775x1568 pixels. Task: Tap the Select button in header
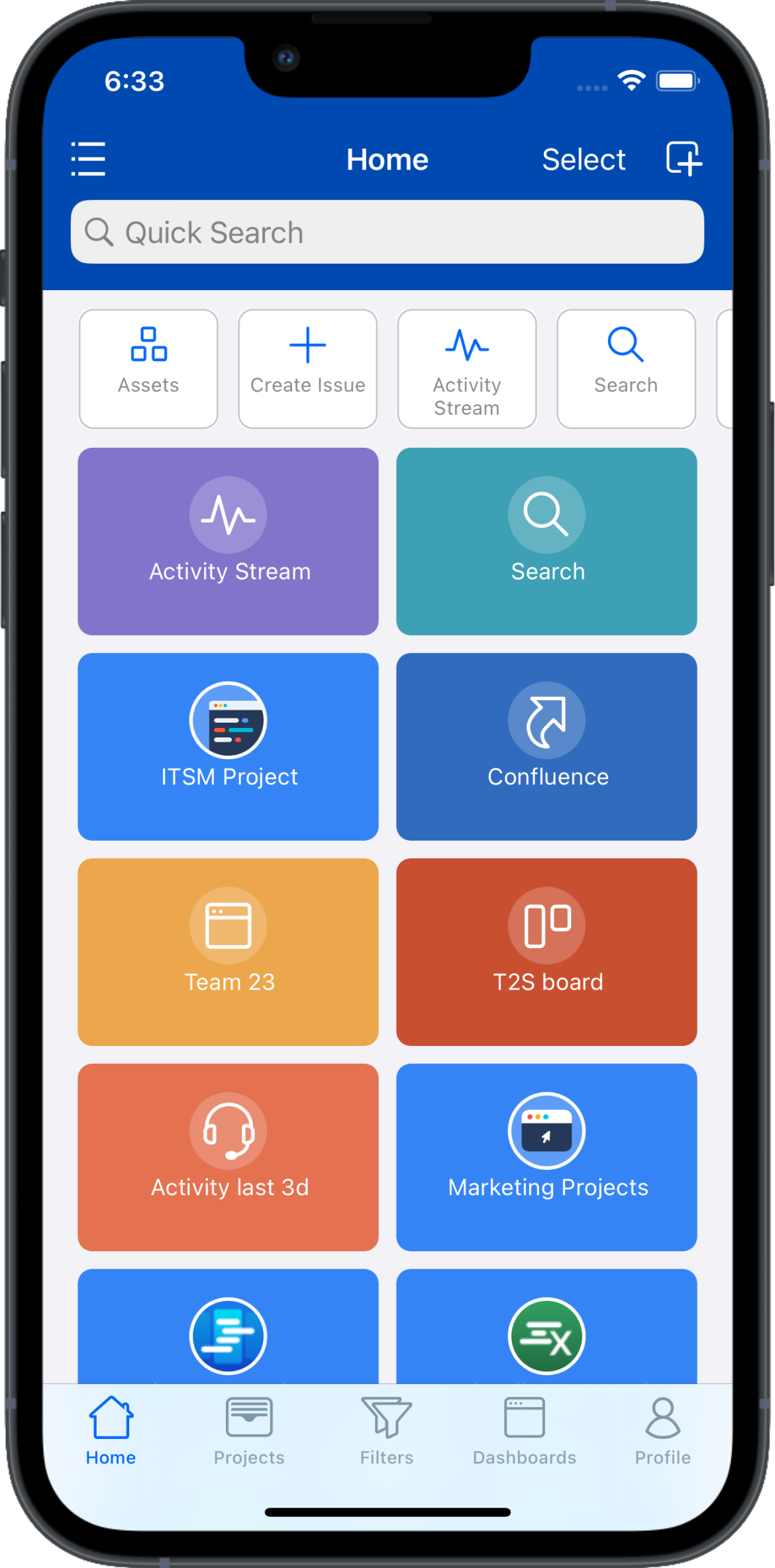pyautogui.click(x=583, y=160)
